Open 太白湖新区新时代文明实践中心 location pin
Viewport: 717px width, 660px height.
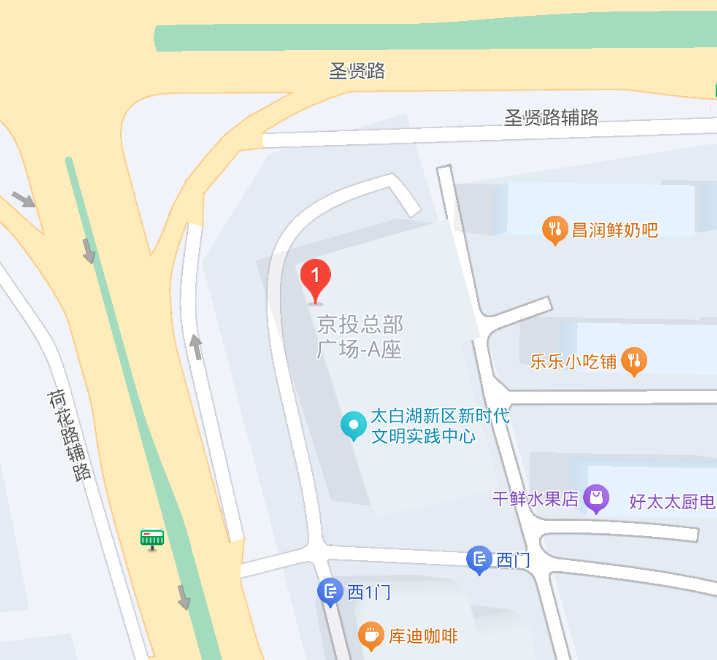pos(353,426)
